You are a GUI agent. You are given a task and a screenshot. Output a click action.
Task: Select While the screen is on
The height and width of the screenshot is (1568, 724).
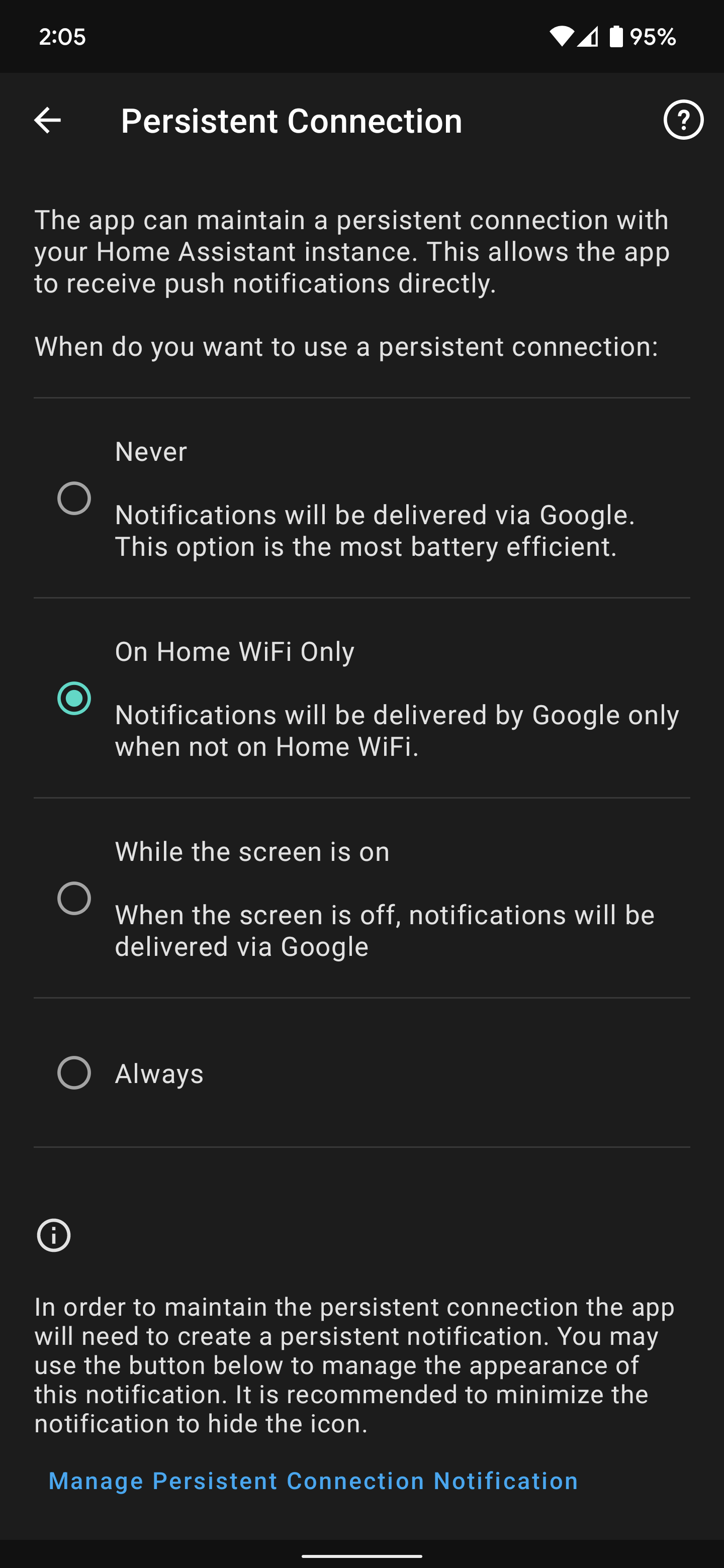click(74, 898)
